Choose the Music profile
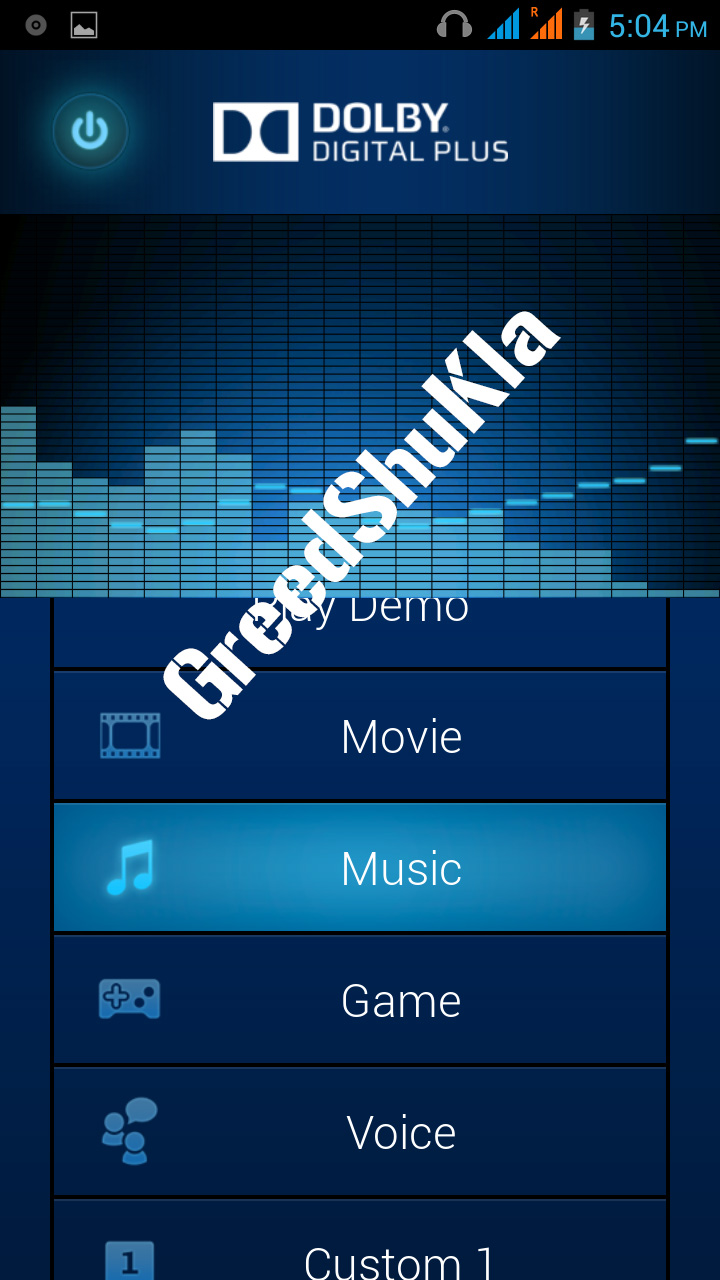 tap(360, 868)
